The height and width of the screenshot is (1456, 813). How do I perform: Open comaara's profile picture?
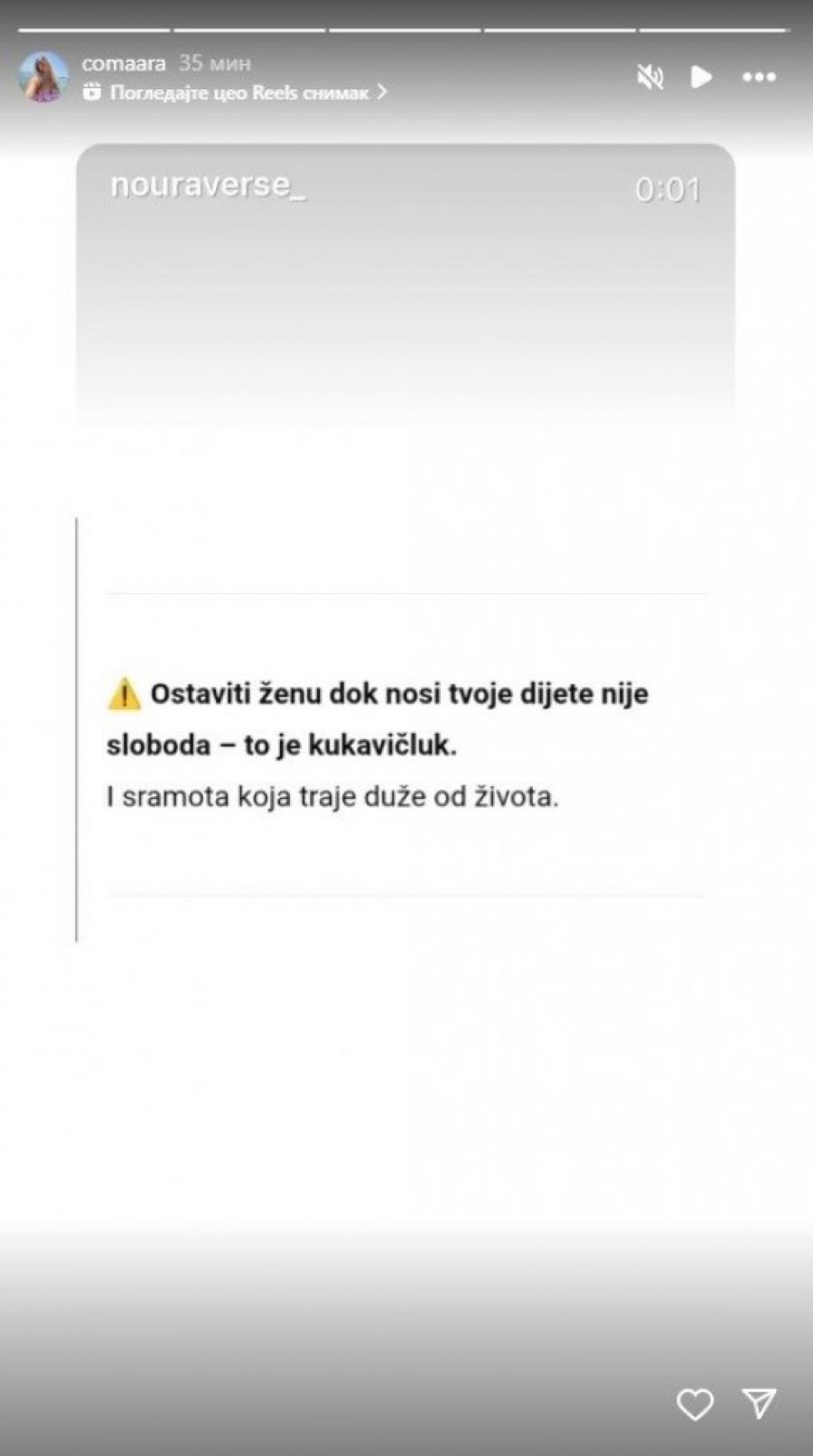43,77
